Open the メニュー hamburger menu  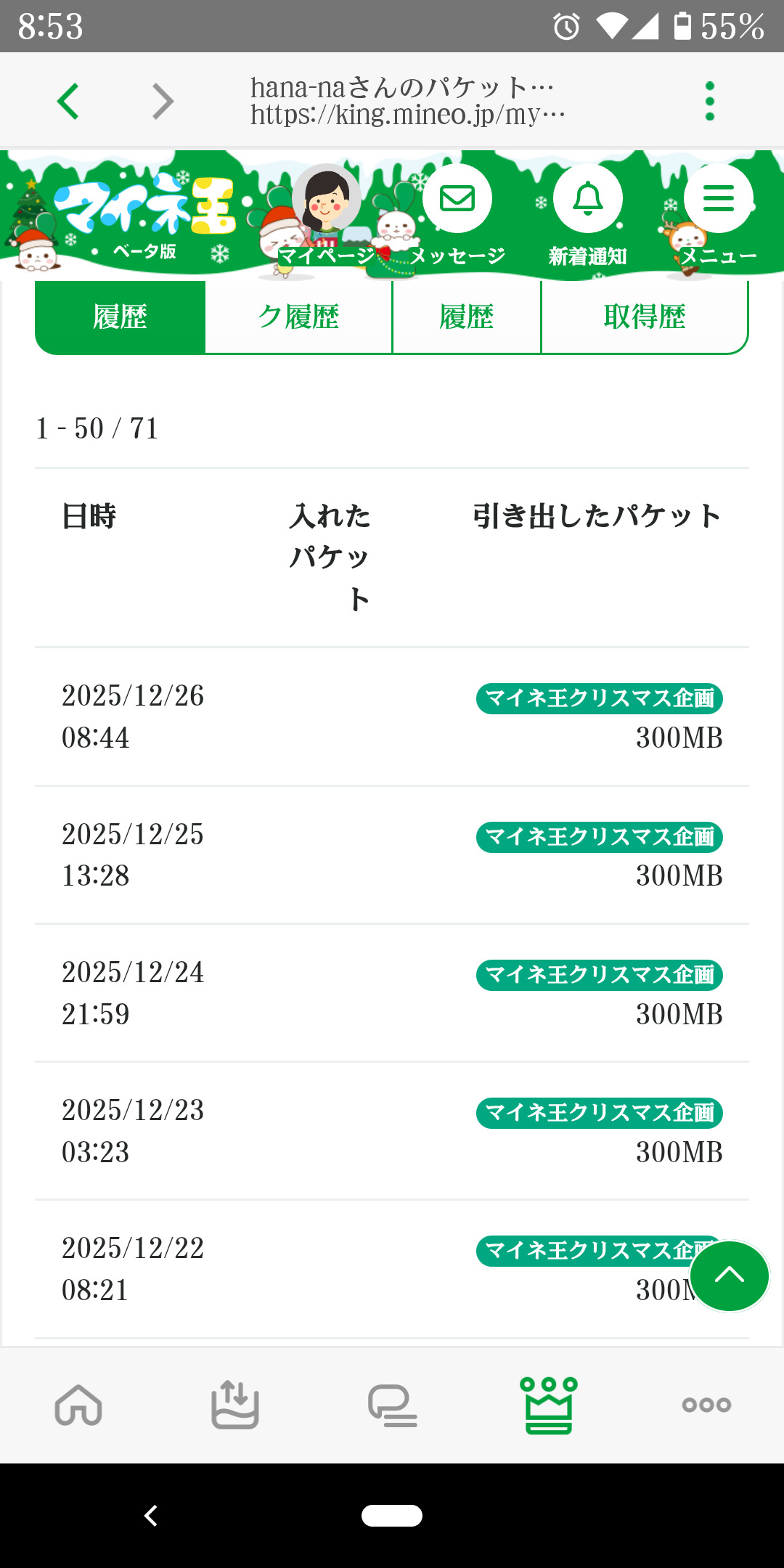point(718,200)
